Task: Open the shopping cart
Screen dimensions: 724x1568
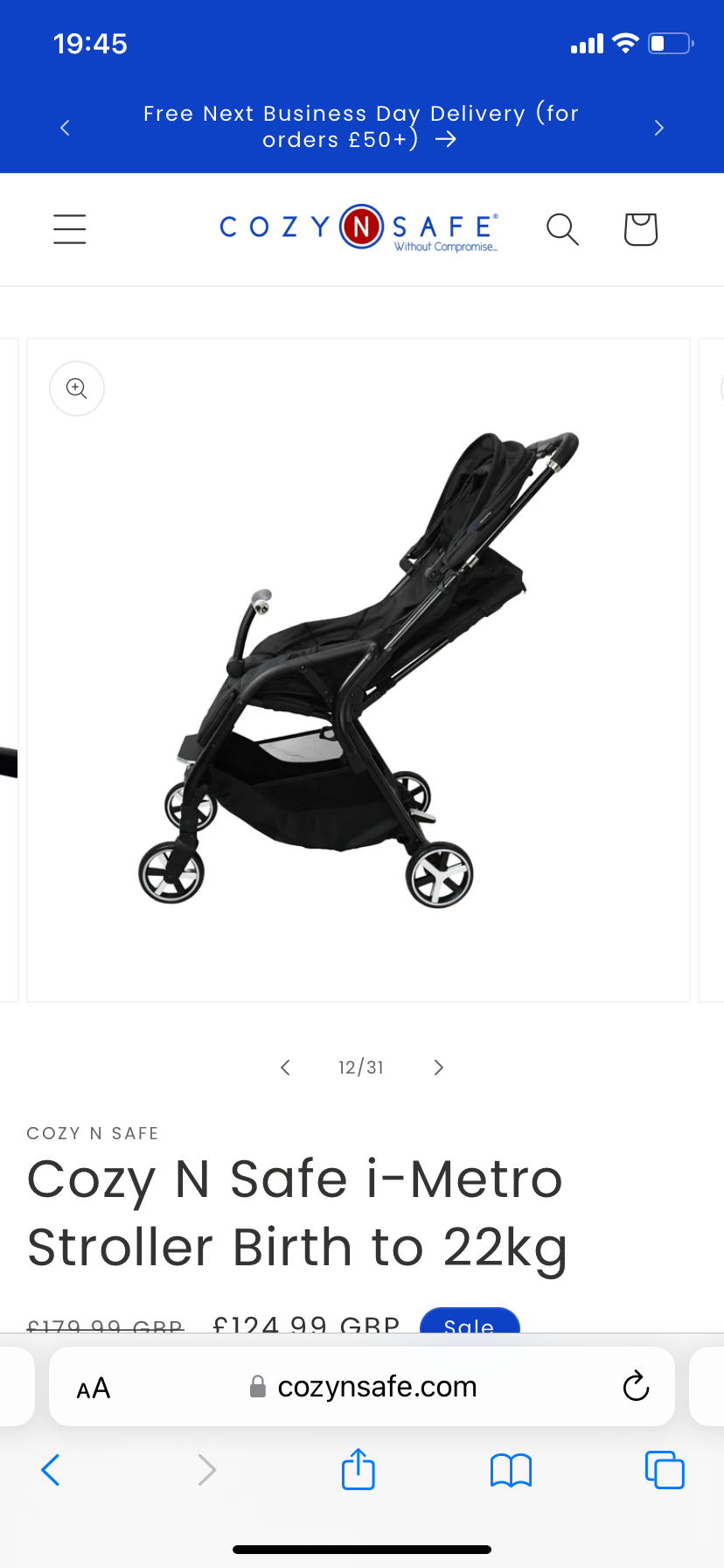Action: tap(640, 229)
